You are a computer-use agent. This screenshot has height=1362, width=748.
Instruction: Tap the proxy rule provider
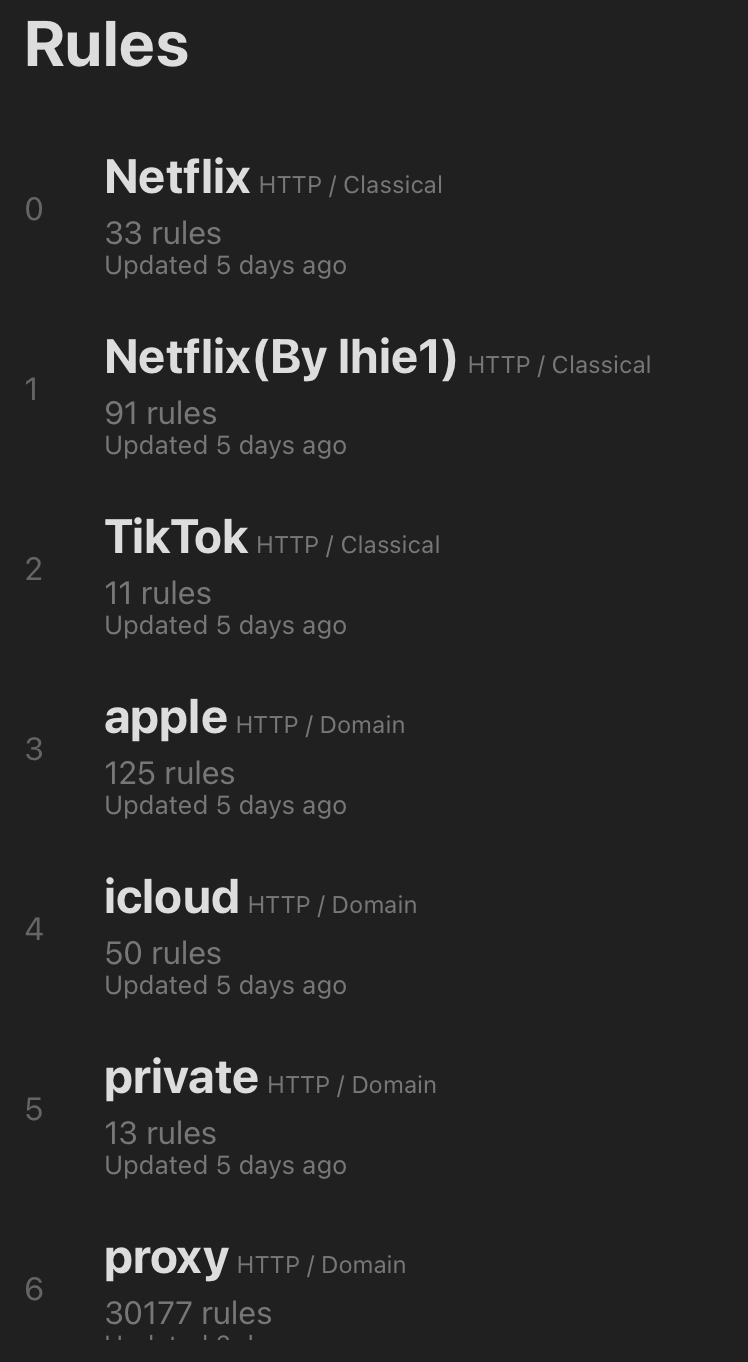coord(374,1285)
